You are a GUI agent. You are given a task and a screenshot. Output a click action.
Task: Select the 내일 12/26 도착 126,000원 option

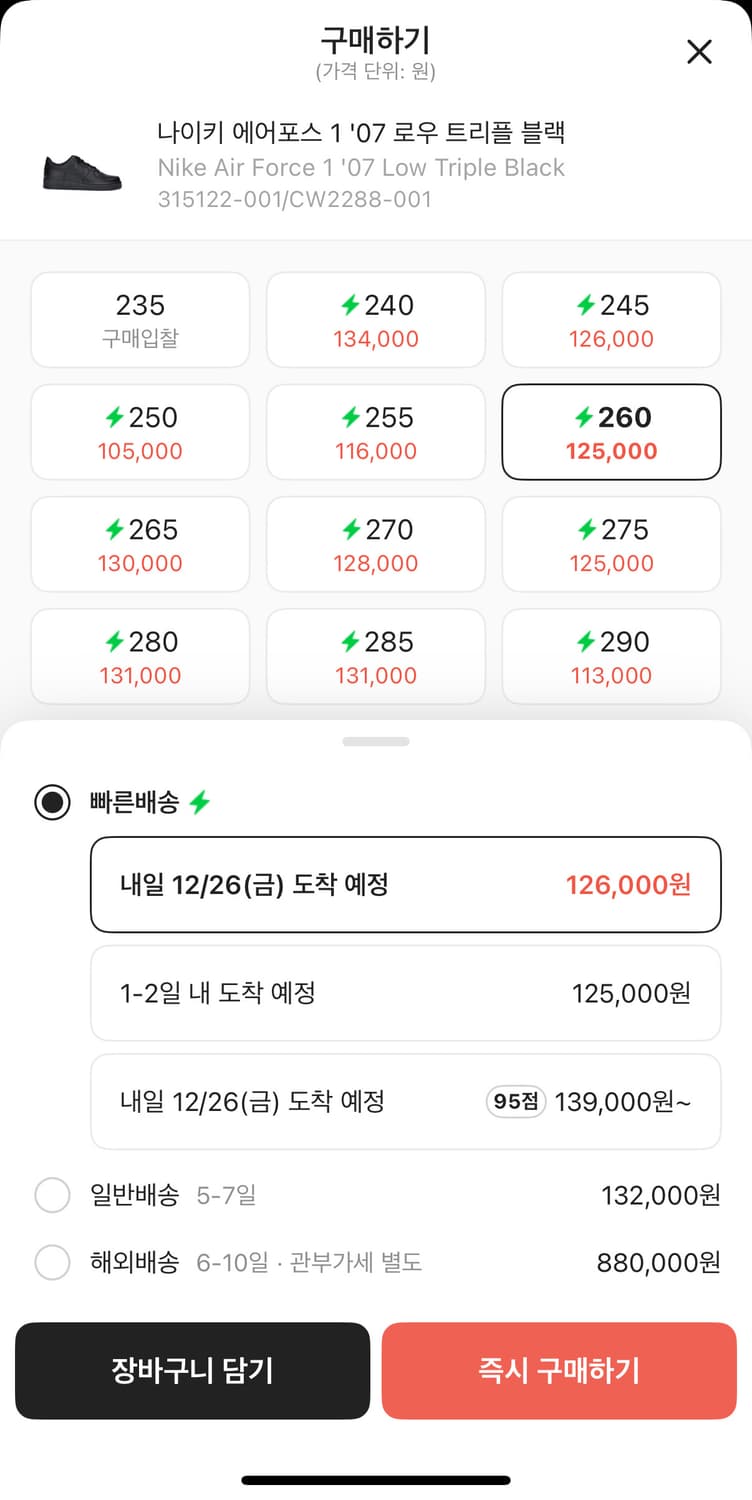(405, 885)
